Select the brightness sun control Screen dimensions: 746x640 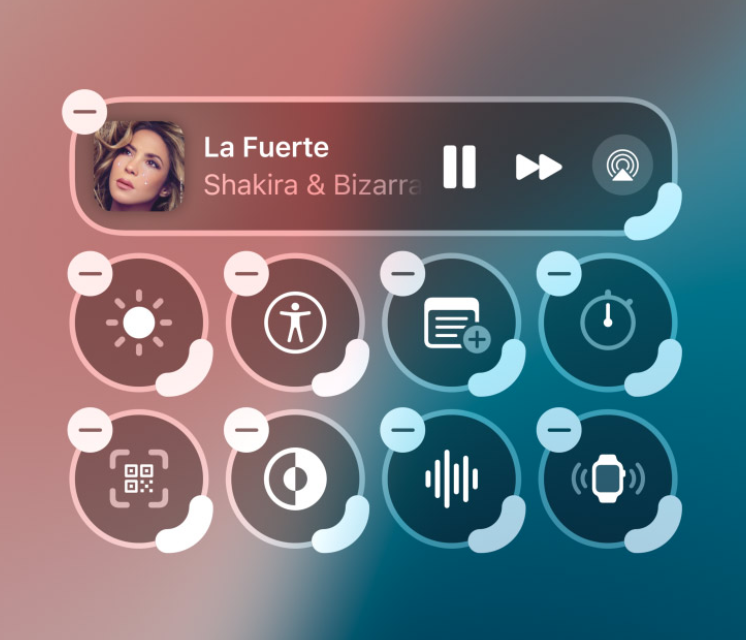point(138,322)
